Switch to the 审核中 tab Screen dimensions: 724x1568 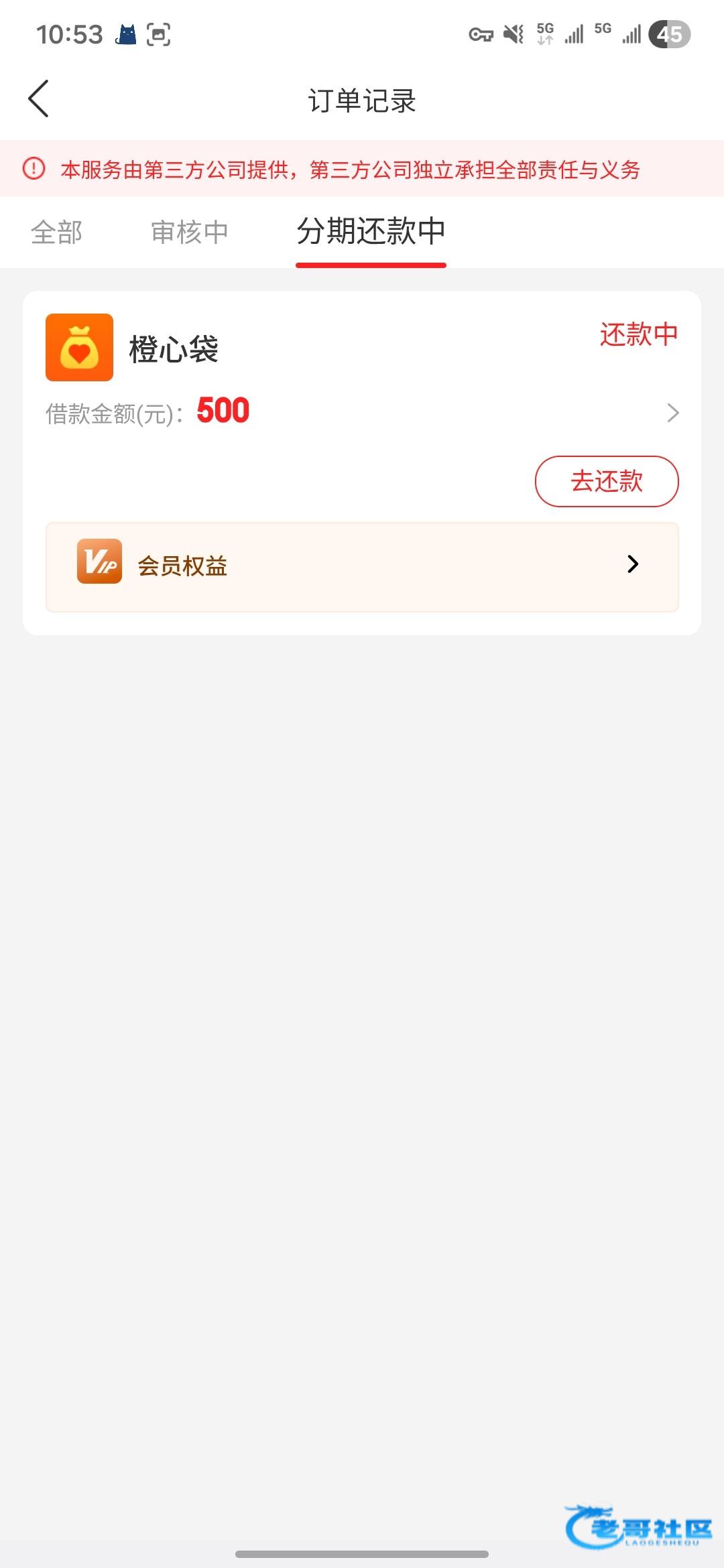point(190,233)
